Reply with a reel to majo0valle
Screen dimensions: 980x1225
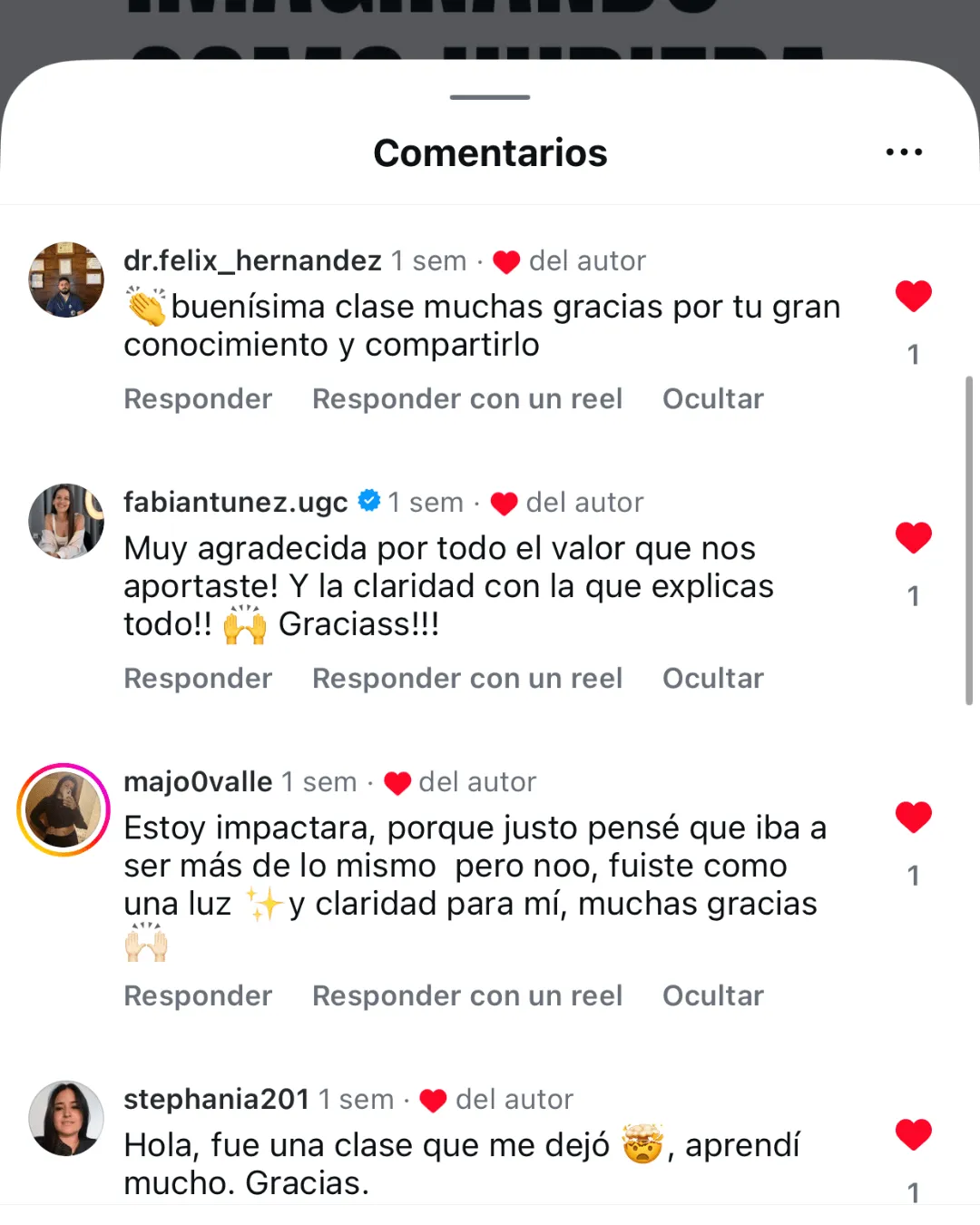click(x=467, y=996)
